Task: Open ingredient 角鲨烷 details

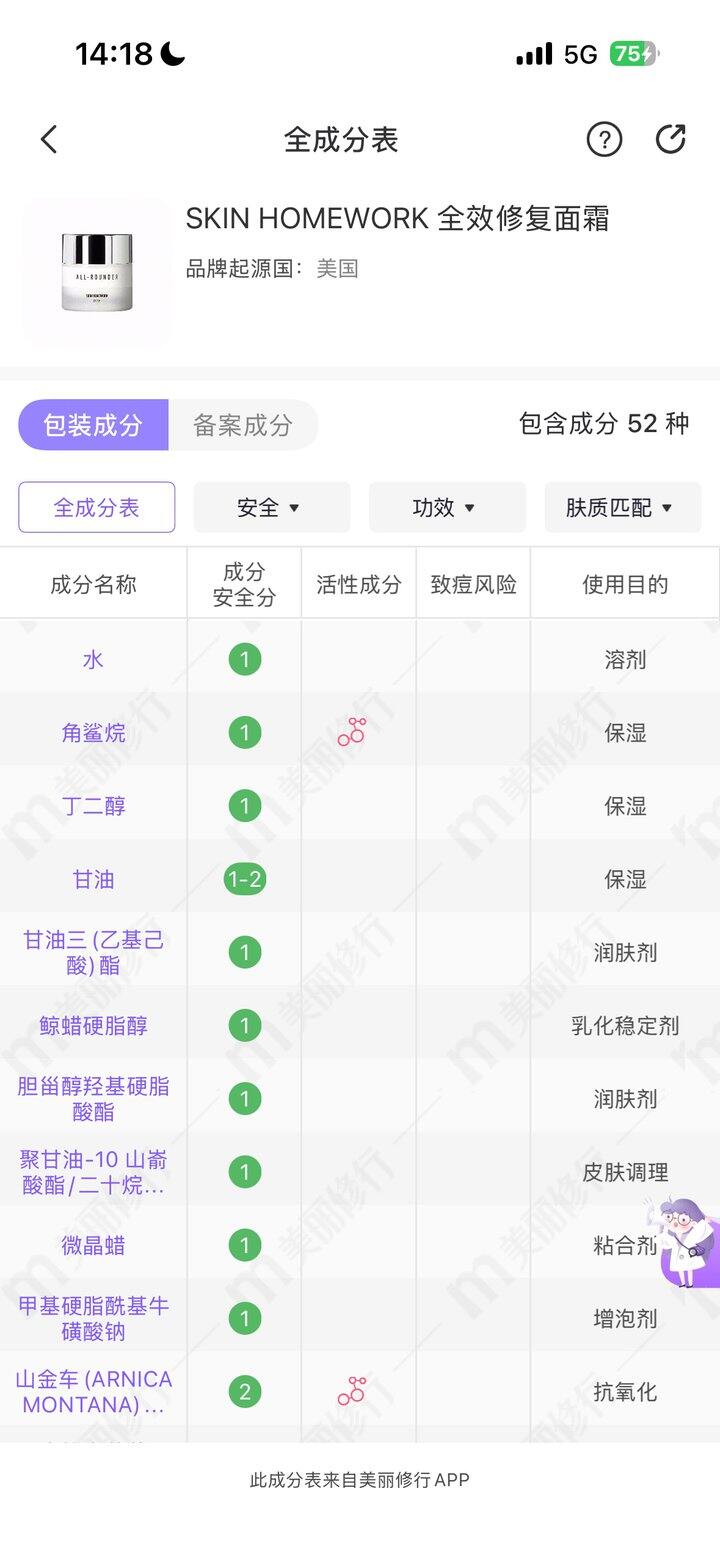Action: (93, 733)
